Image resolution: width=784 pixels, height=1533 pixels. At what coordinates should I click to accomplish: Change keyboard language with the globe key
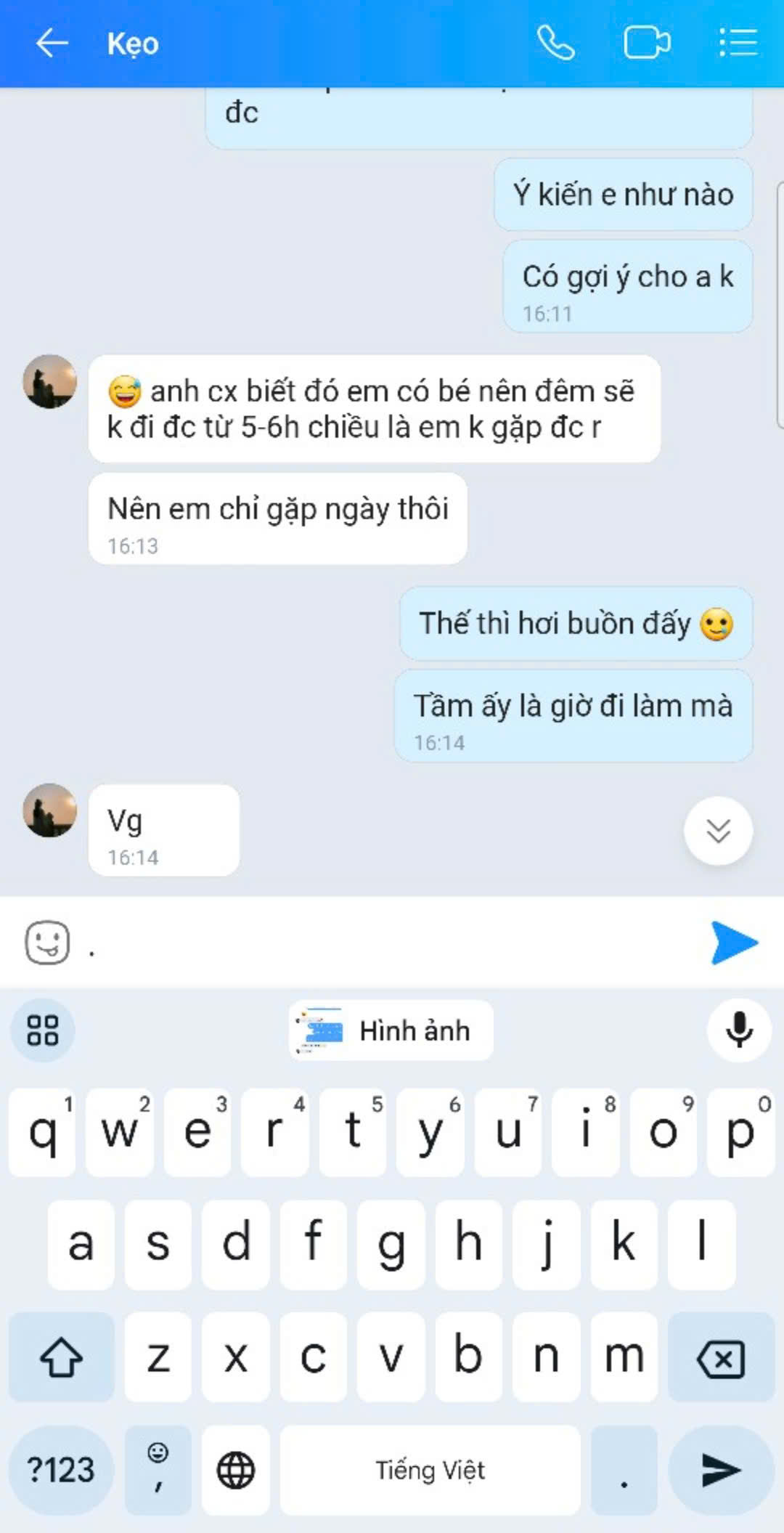point(236,1470)
